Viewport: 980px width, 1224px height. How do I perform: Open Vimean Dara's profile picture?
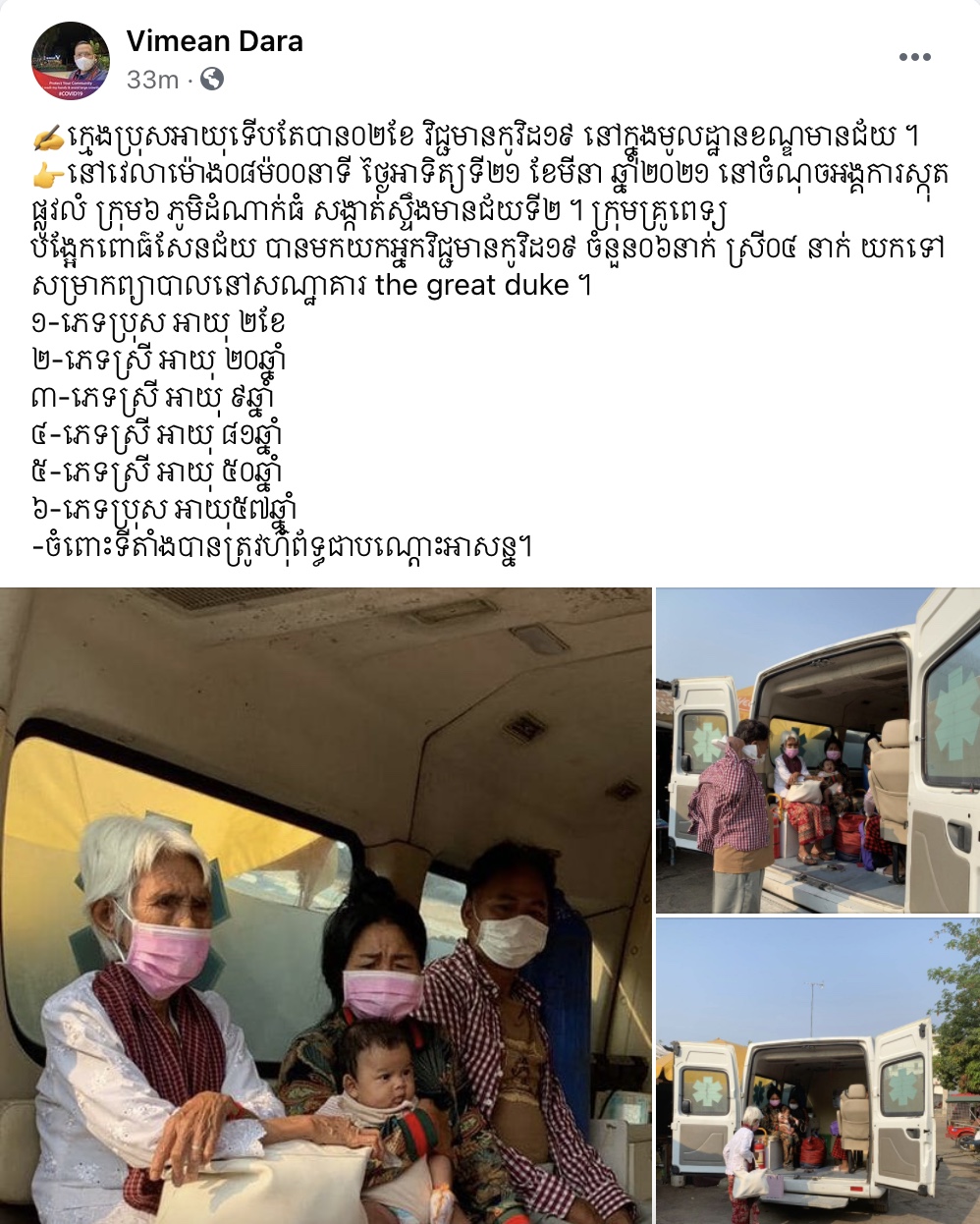(70, 60)
